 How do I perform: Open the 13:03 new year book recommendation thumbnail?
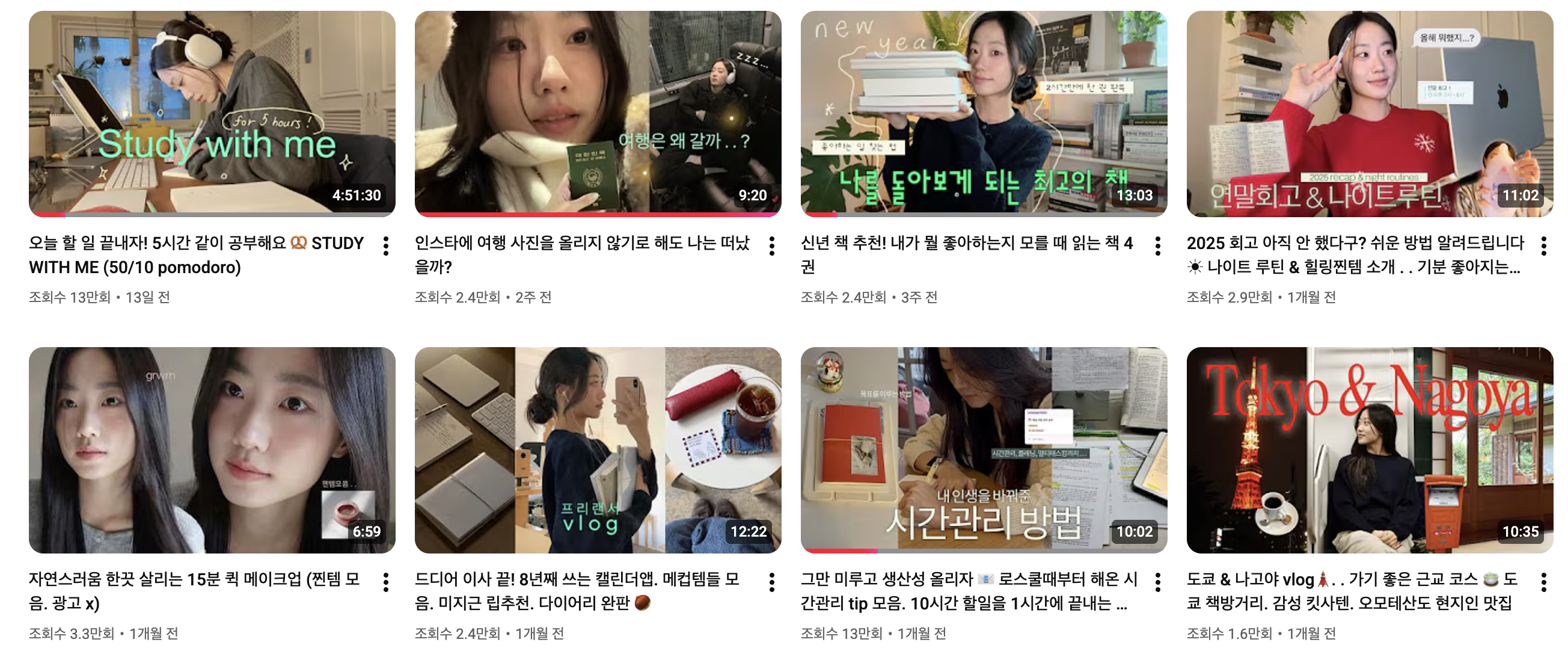pyautogui.click(x=984, y=113)
